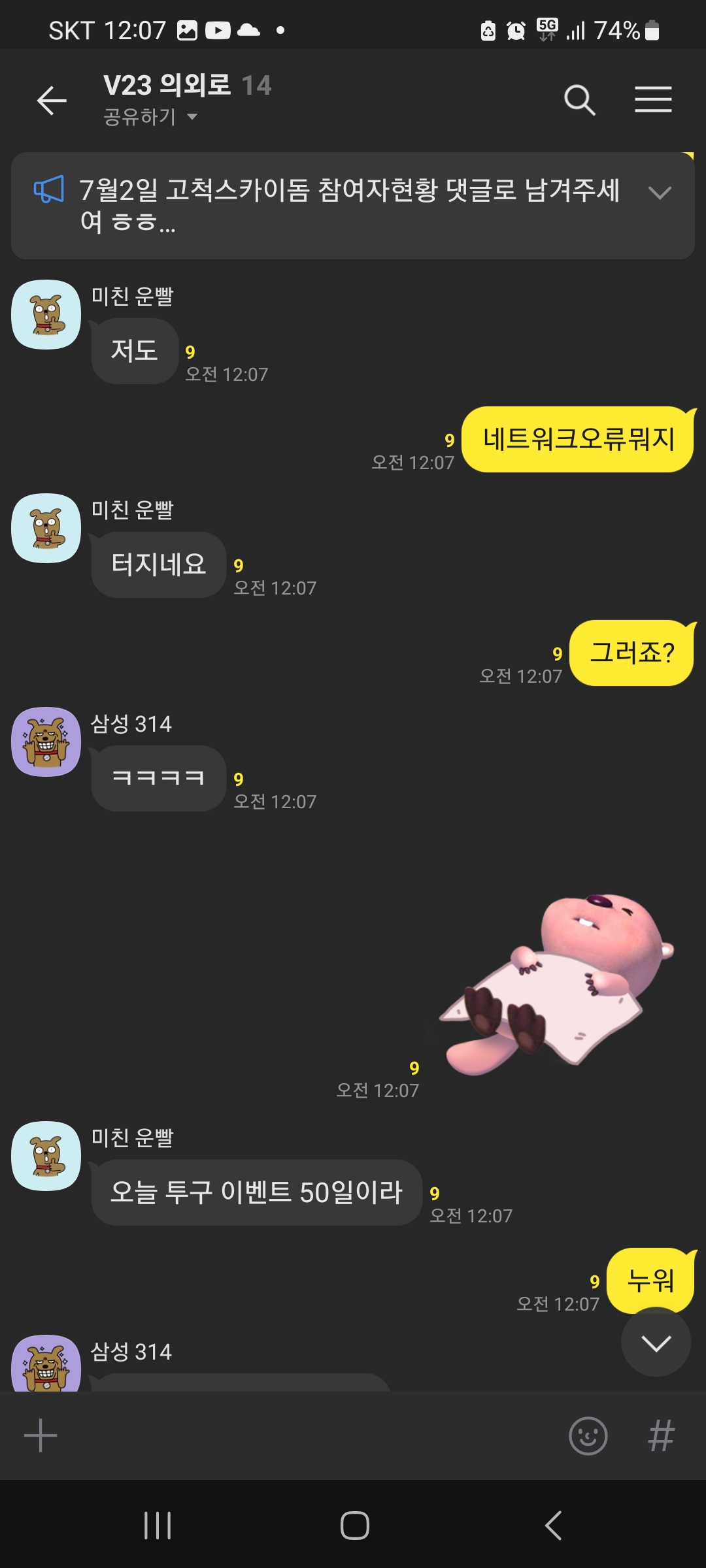
Task: Open the emoticon picker
Action: pos(588,1435)
